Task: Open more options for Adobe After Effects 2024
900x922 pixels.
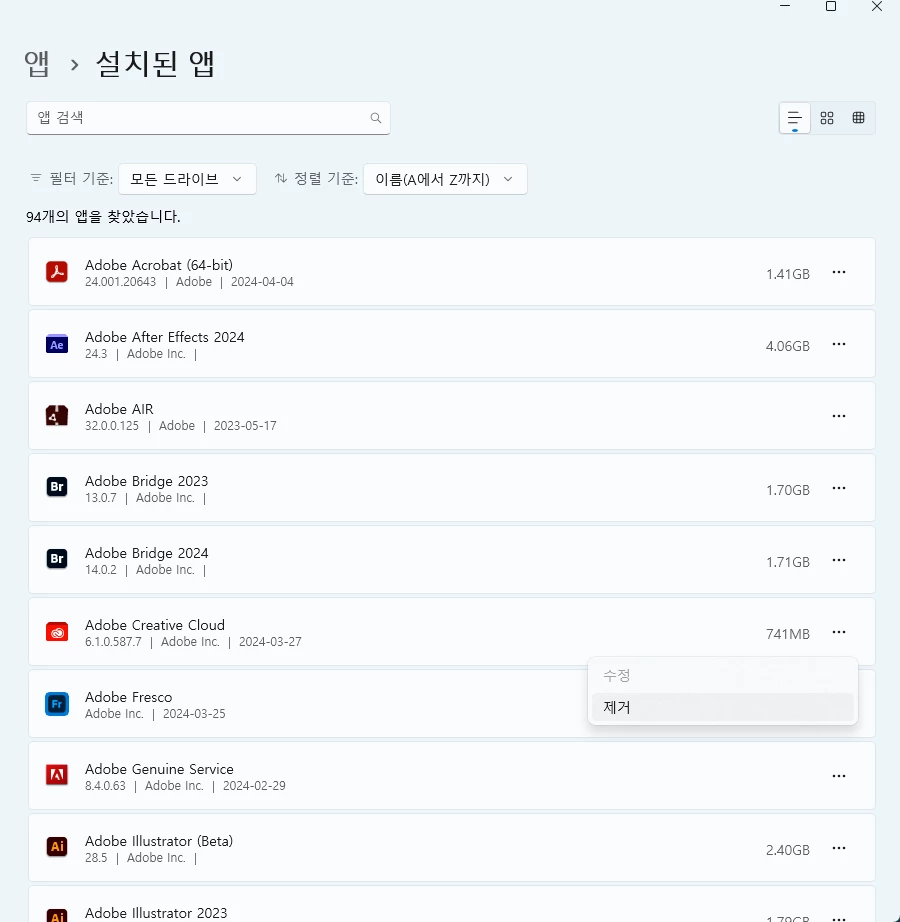Action: coord(839,344)
